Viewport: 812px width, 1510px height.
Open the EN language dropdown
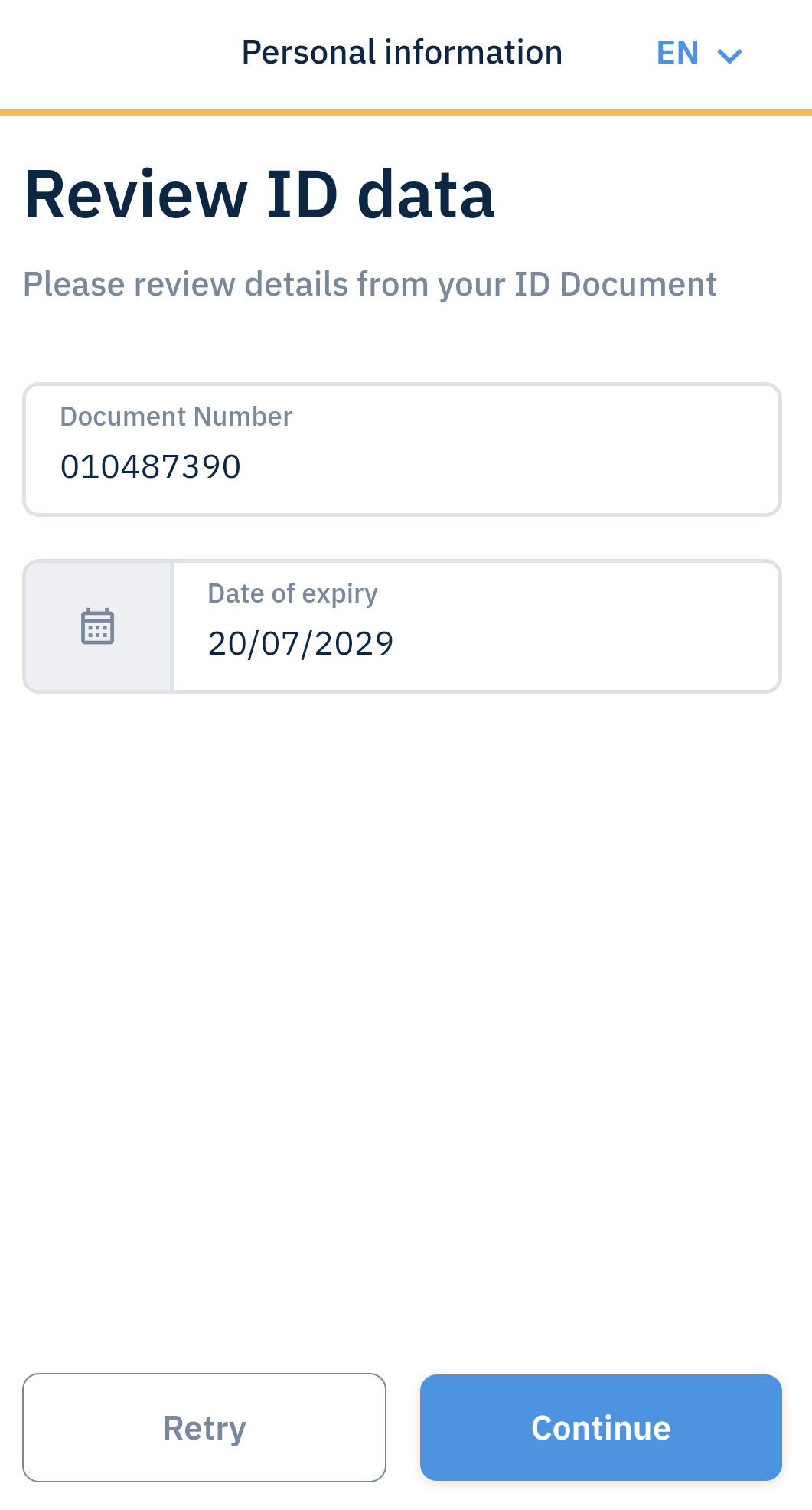[699, 54]
